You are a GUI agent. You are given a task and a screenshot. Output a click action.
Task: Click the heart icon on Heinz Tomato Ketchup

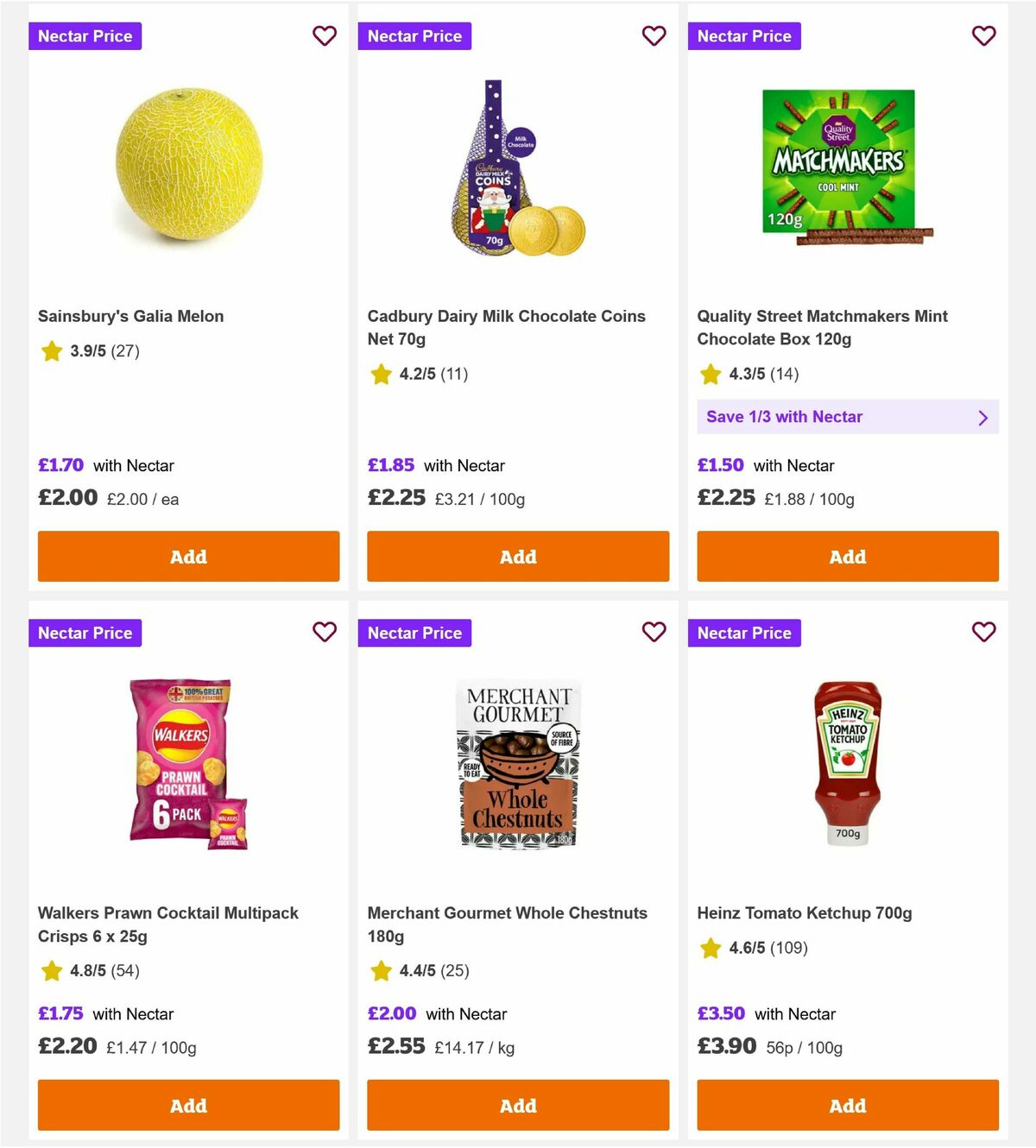(983, 633)
